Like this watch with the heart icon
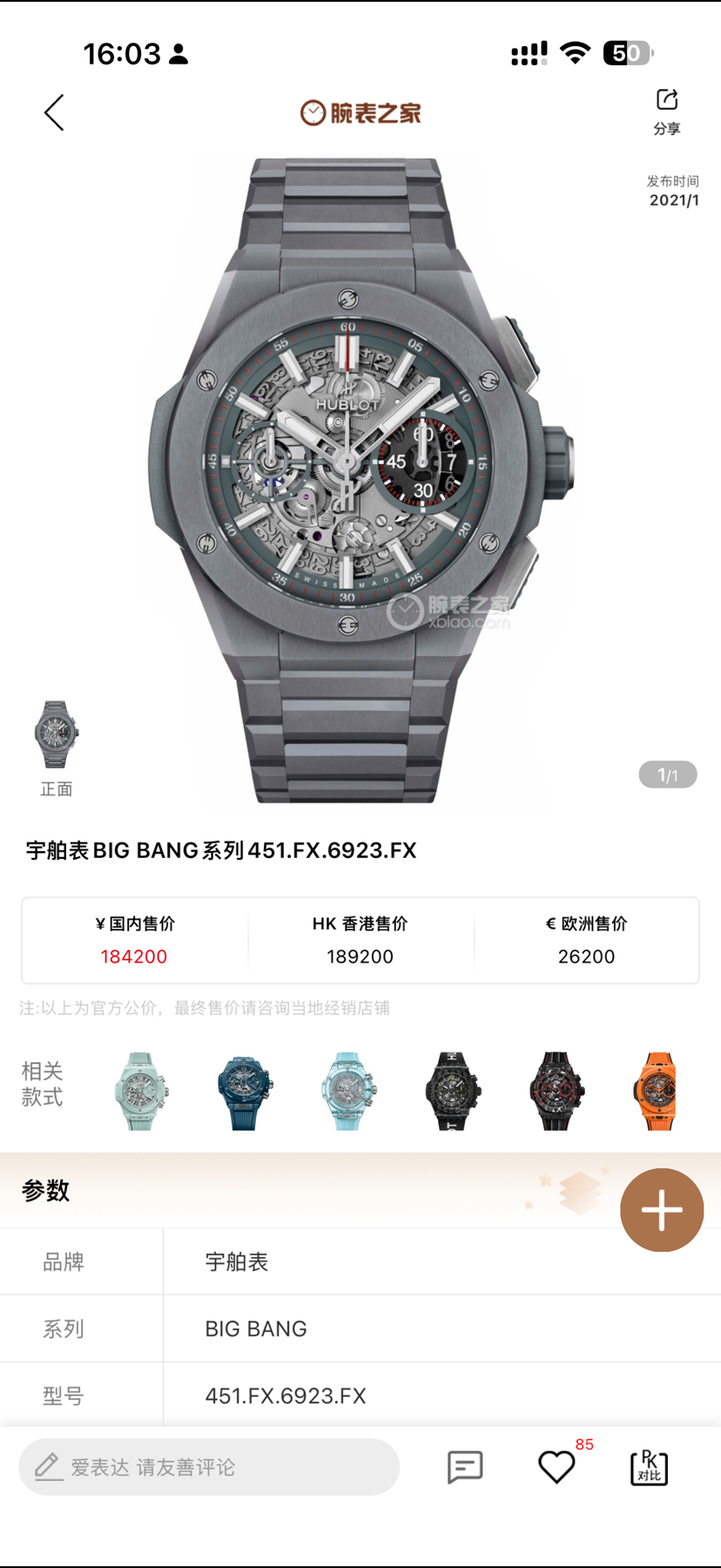The width and height of the screenshot is (721, 1568). pyautogui.click(x=556, y=1467)
